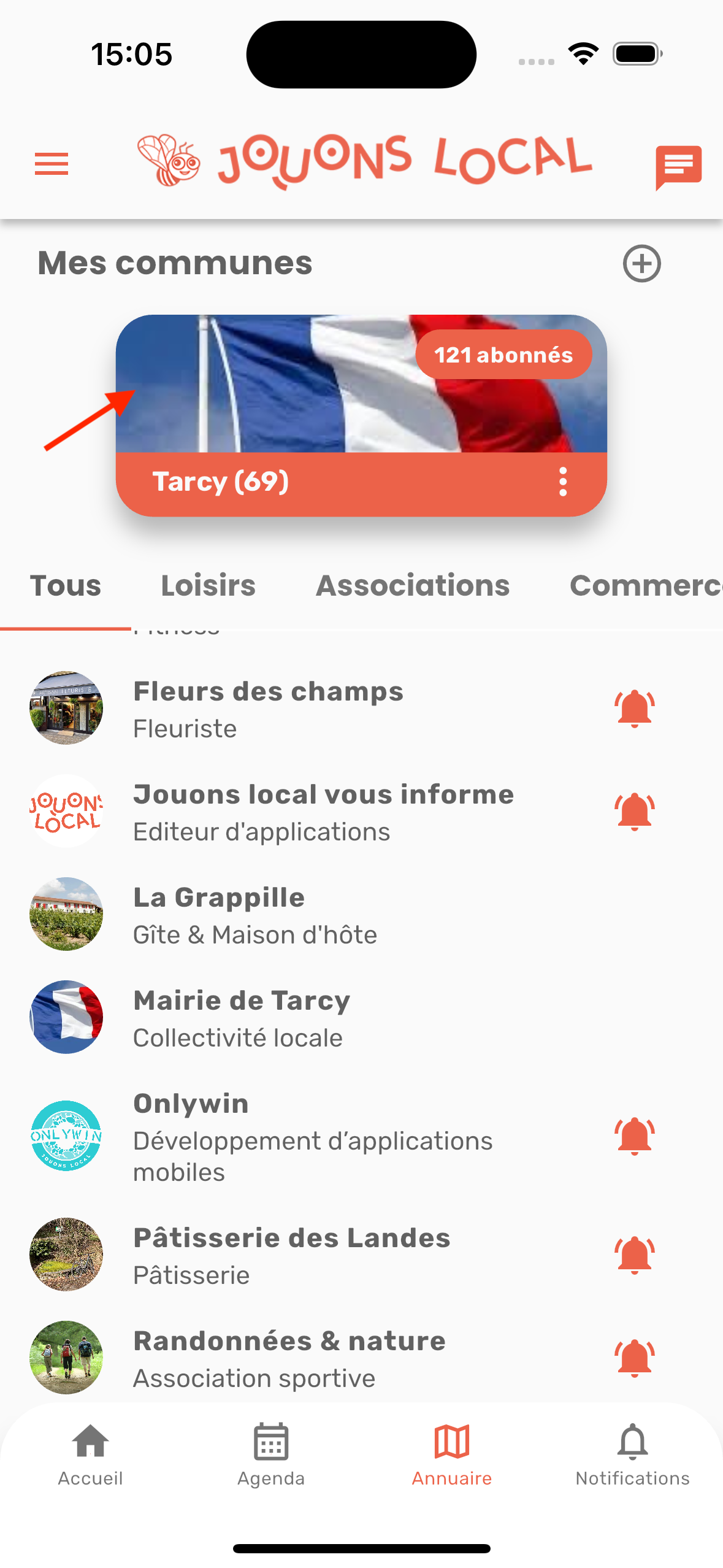Go to the Accueil tab
Image resolution: width=723 pixels, height=1568 pixels.
pos(91,1454)
